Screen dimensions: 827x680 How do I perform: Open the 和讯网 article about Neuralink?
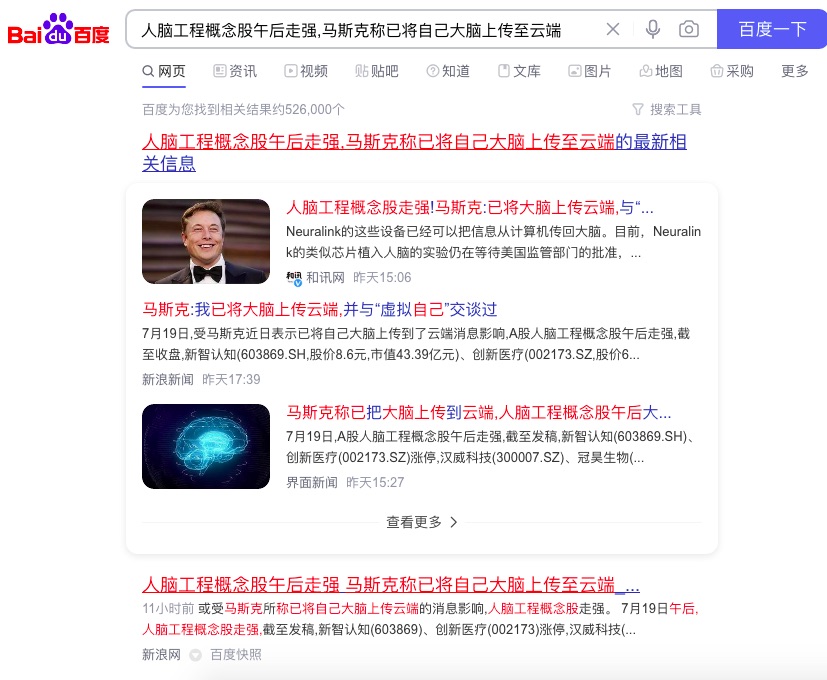pos(470,208)
